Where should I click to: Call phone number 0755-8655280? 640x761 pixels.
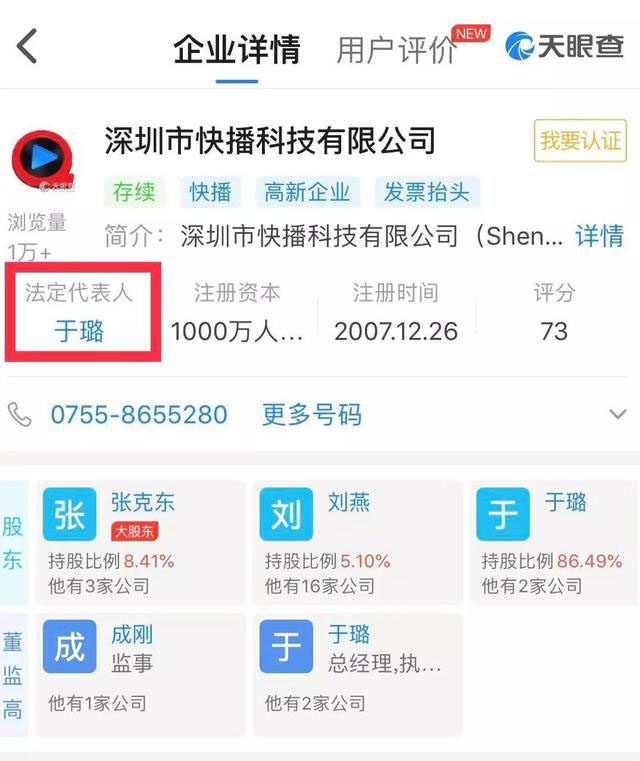coord(138,414)
